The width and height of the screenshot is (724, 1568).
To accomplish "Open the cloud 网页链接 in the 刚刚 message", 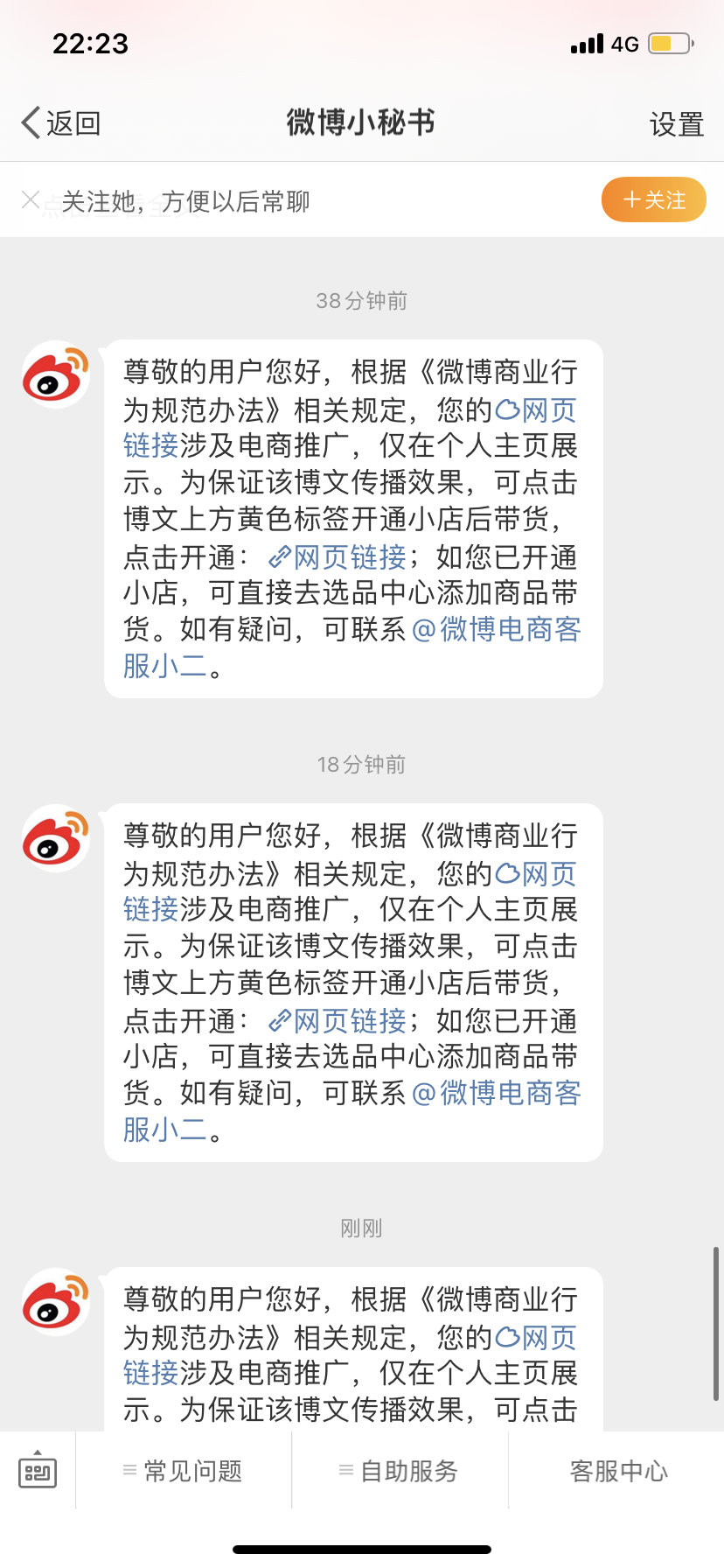I will pyautogui.click(x=537, y=1337).
